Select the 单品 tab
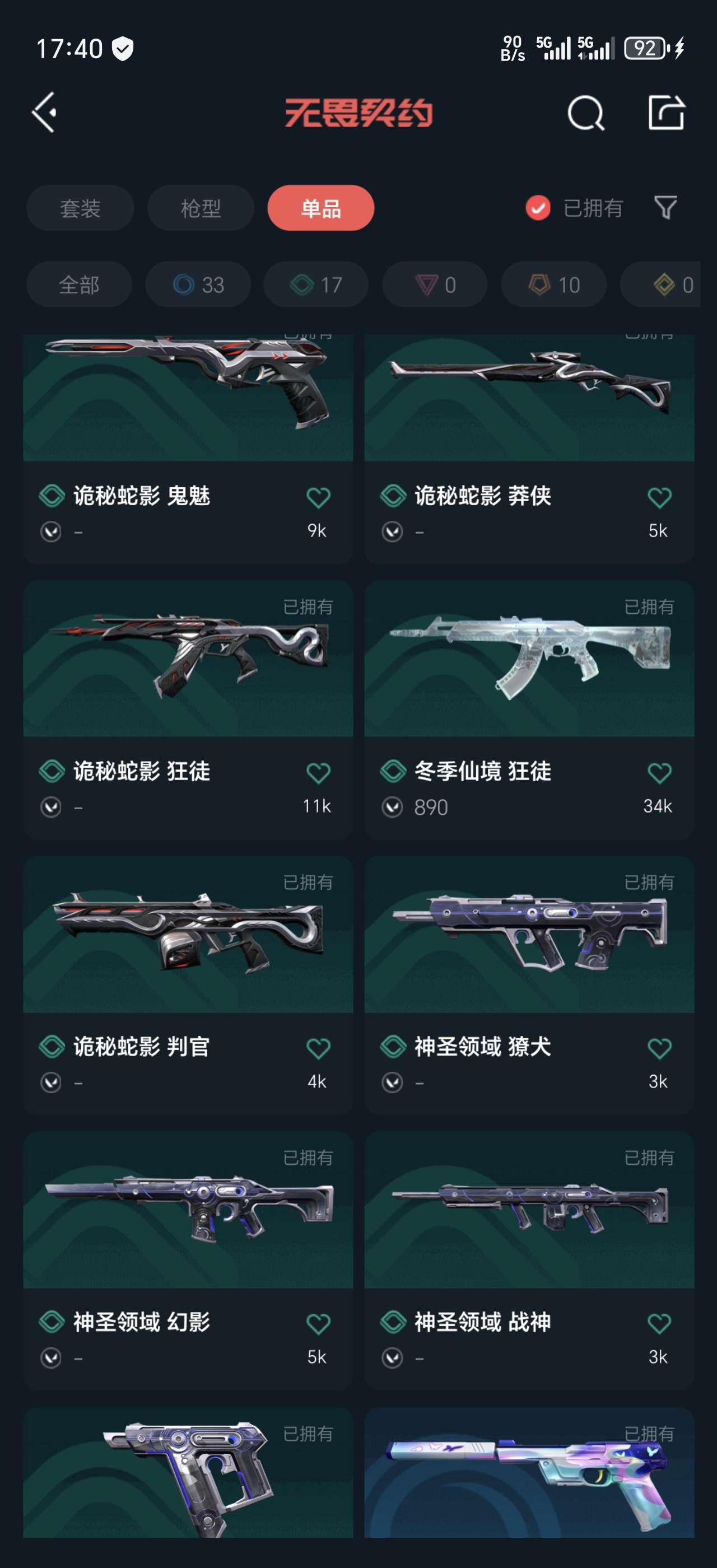The image size is (717, 1568). tap(321, 208)
